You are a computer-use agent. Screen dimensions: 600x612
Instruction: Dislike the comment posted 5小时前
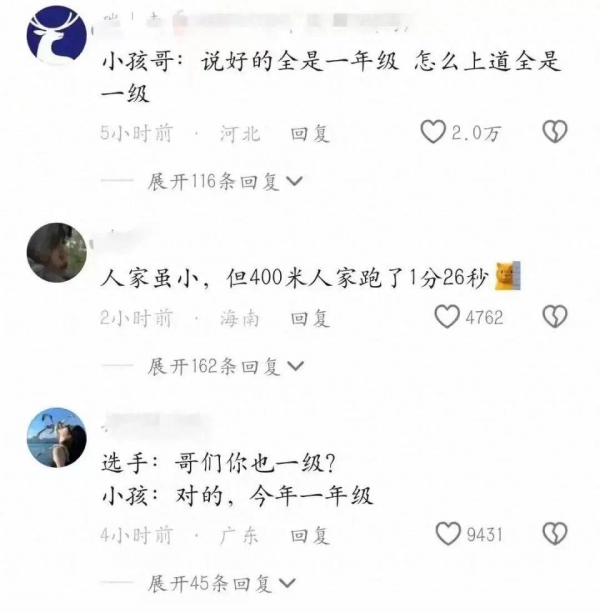click(554, 132)
